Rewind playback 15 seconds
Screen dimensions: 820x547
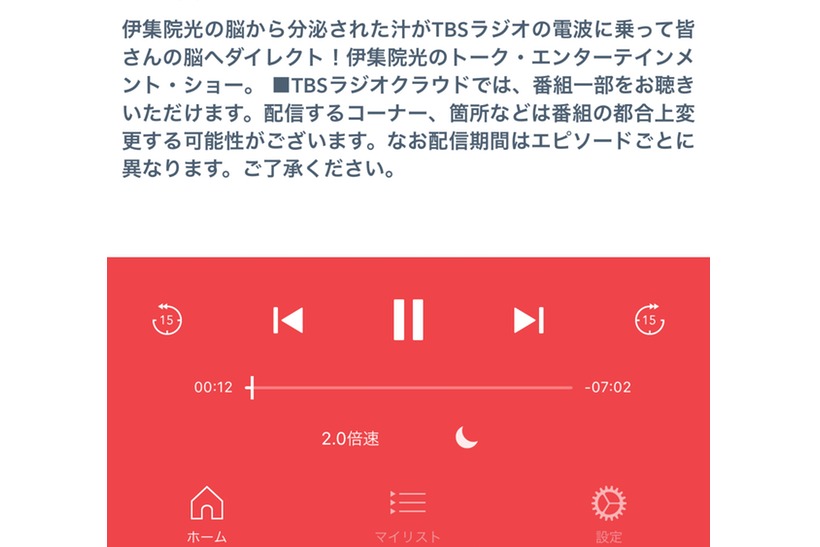167,320
